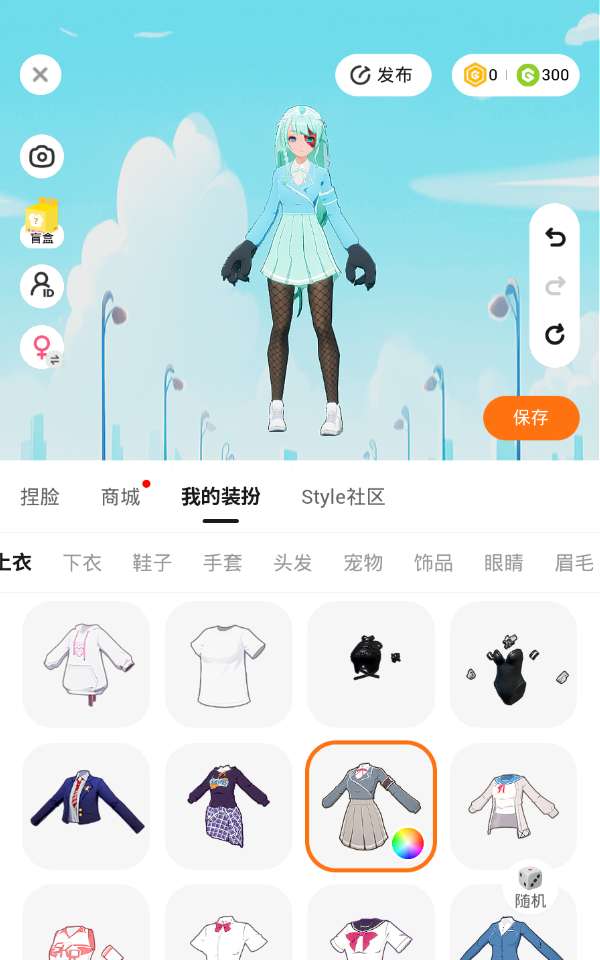The height and width of the screenshot is (960, 600).
Task: Reset the avatar outfit
Action: click(x=555, y=334)
